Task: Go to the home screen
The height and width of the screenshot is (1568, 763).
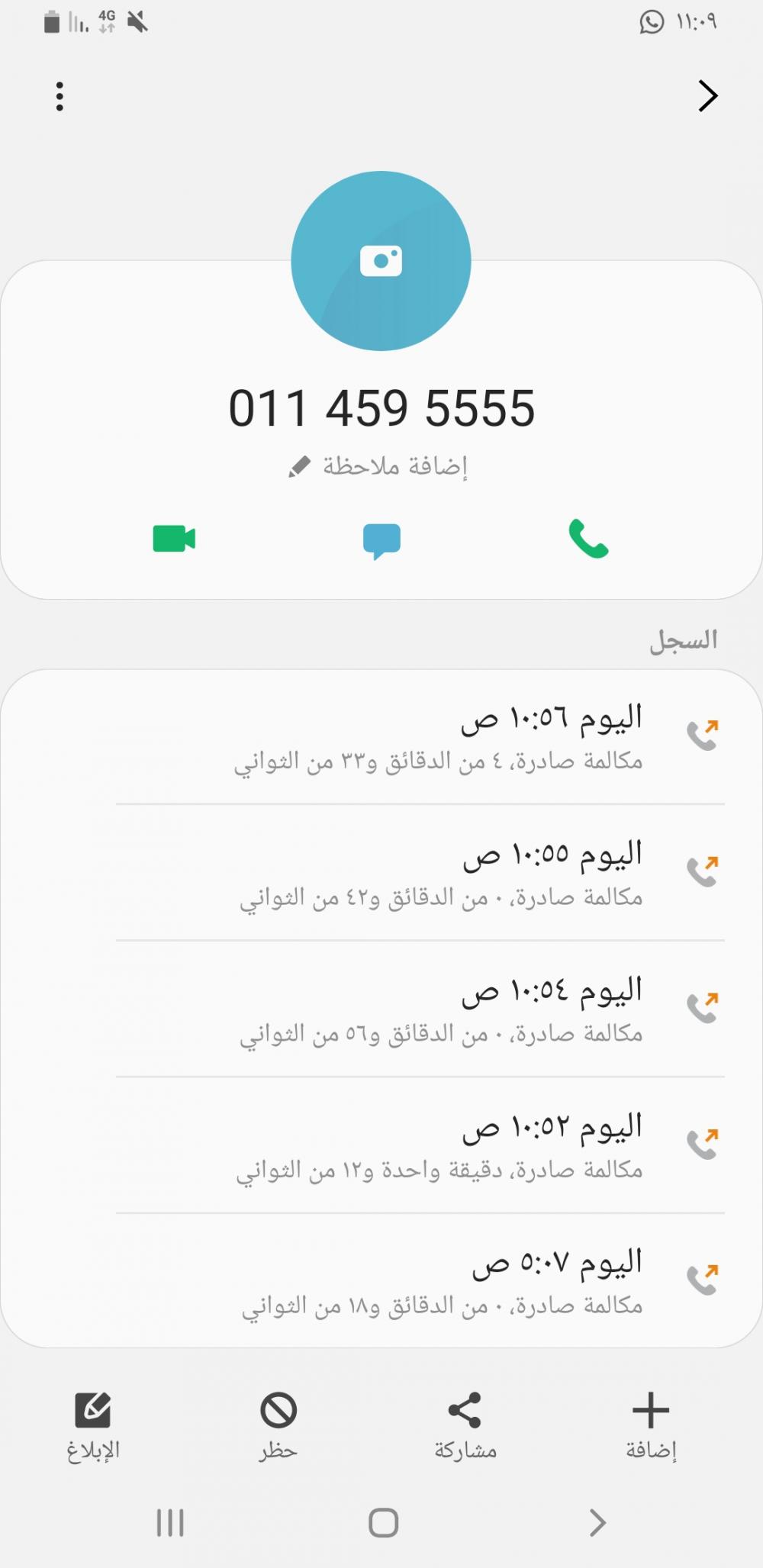Action: point(383,1523)
